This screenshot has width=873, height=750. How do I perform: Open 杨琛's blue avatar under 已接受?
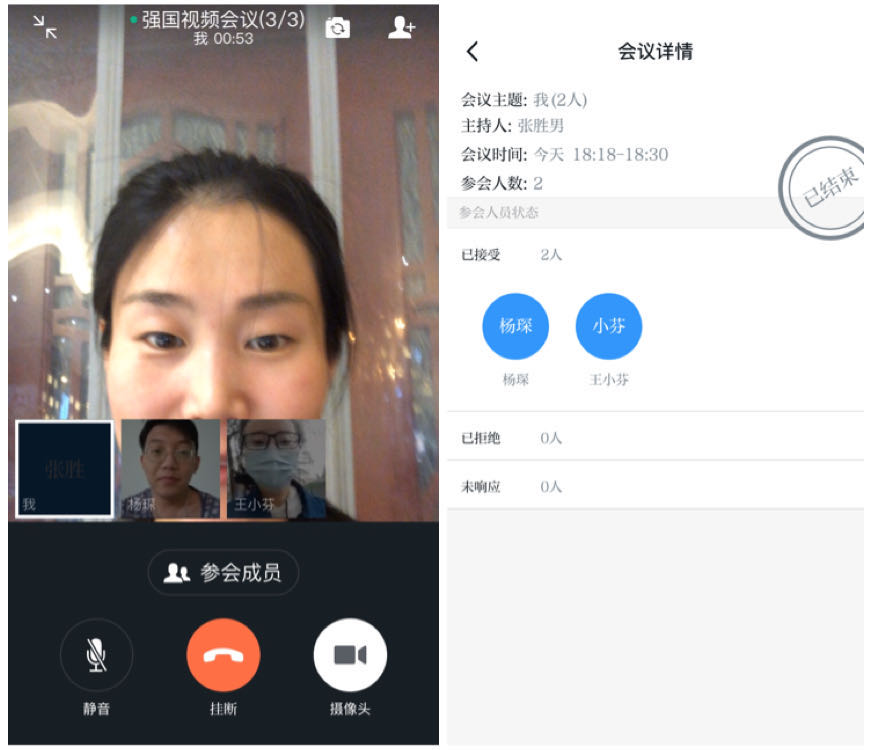[x=515, y=325]
